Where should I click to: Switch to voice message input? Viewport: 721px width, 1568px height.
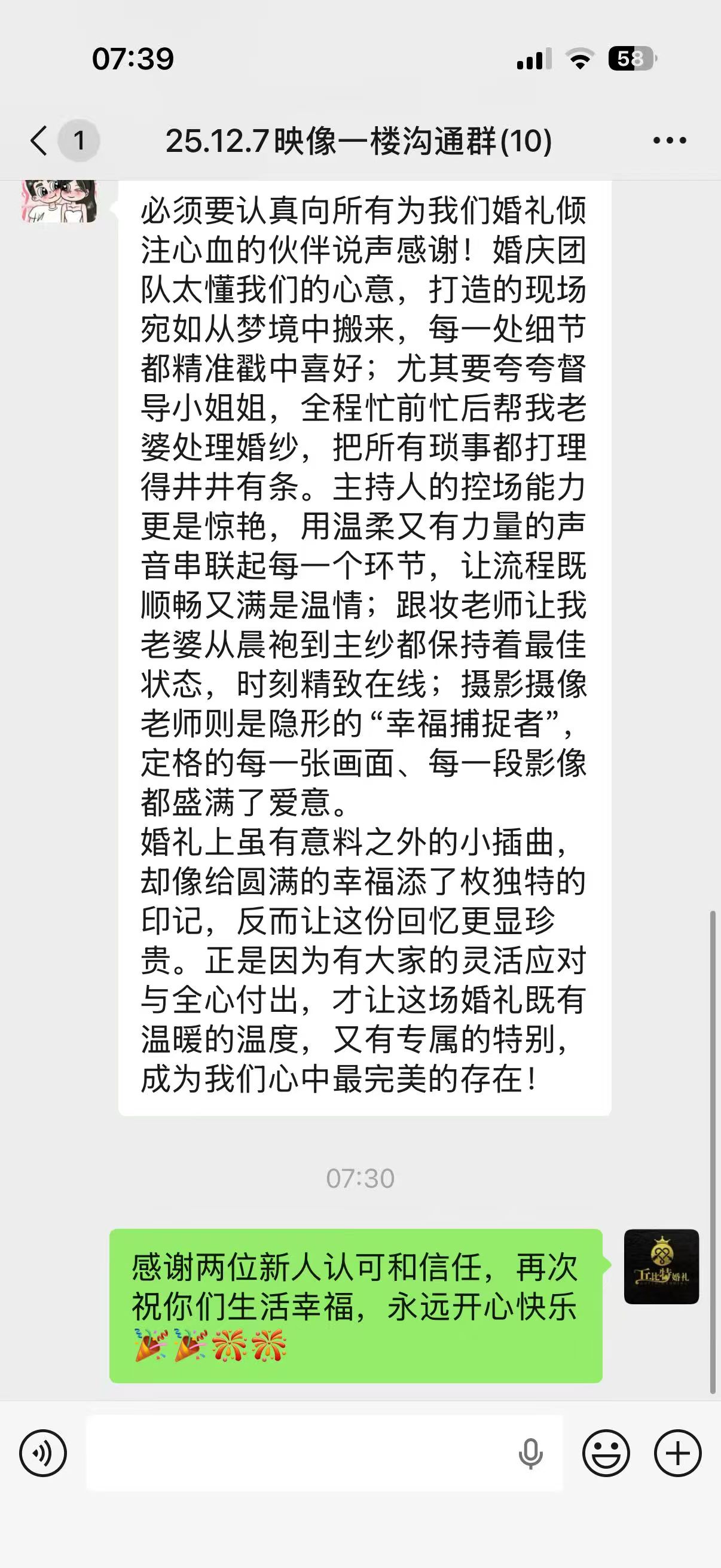42,1454
